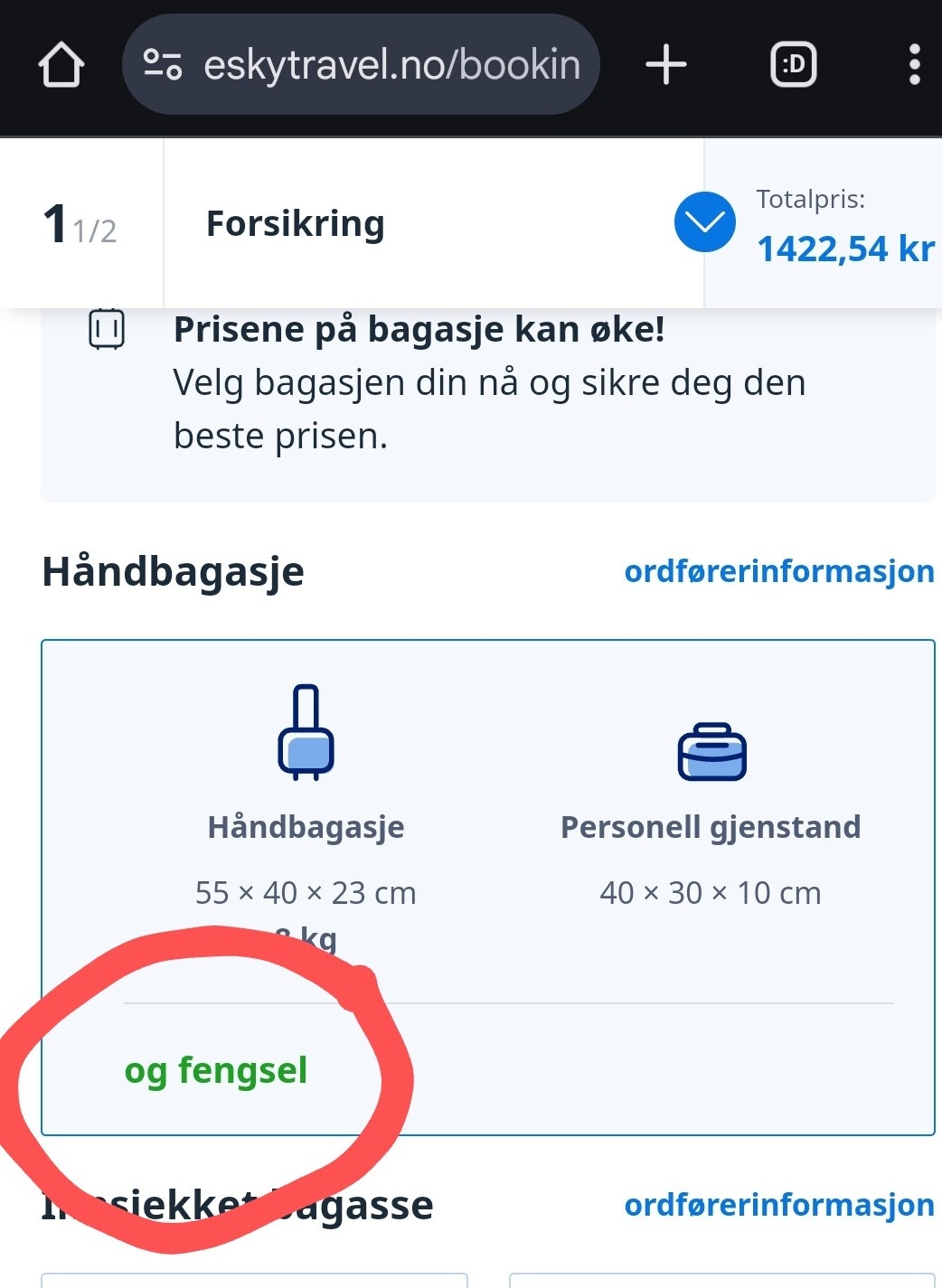Expand the Totalpris price details
Screen dimensions: 942x1288
coord(704,222)
